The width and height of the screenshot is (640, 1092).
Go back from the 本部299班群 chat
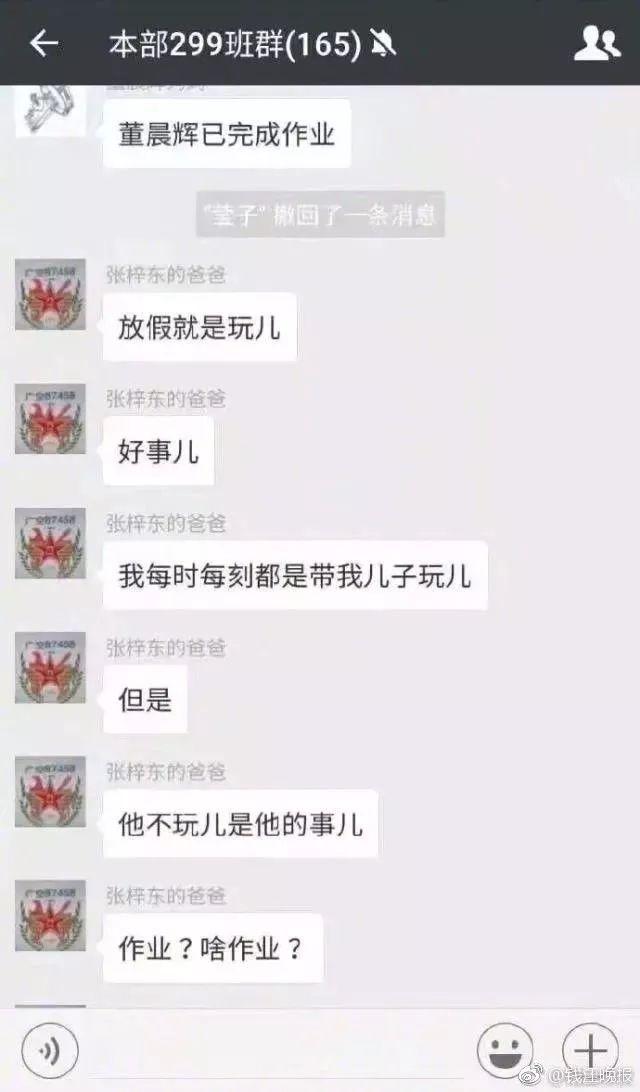pos(45,43)
